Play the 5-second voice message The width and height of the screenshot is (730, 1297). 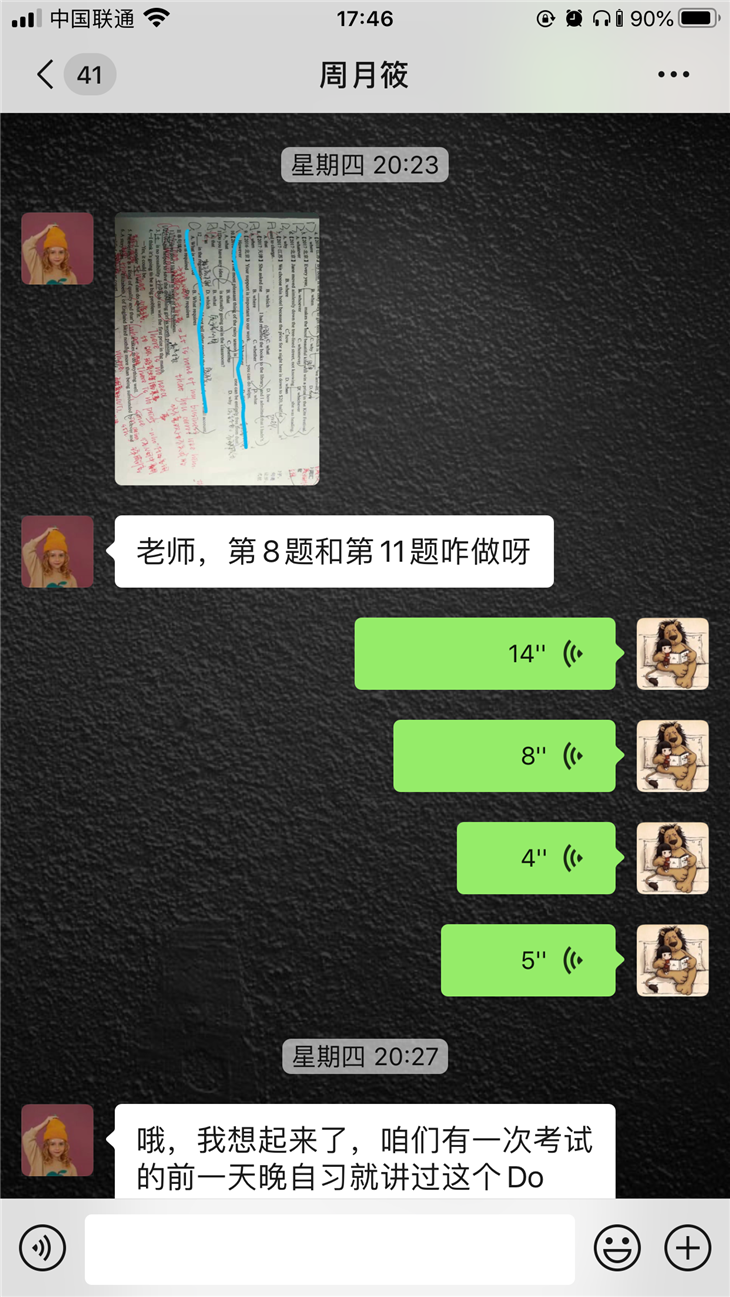coord(528,960)
